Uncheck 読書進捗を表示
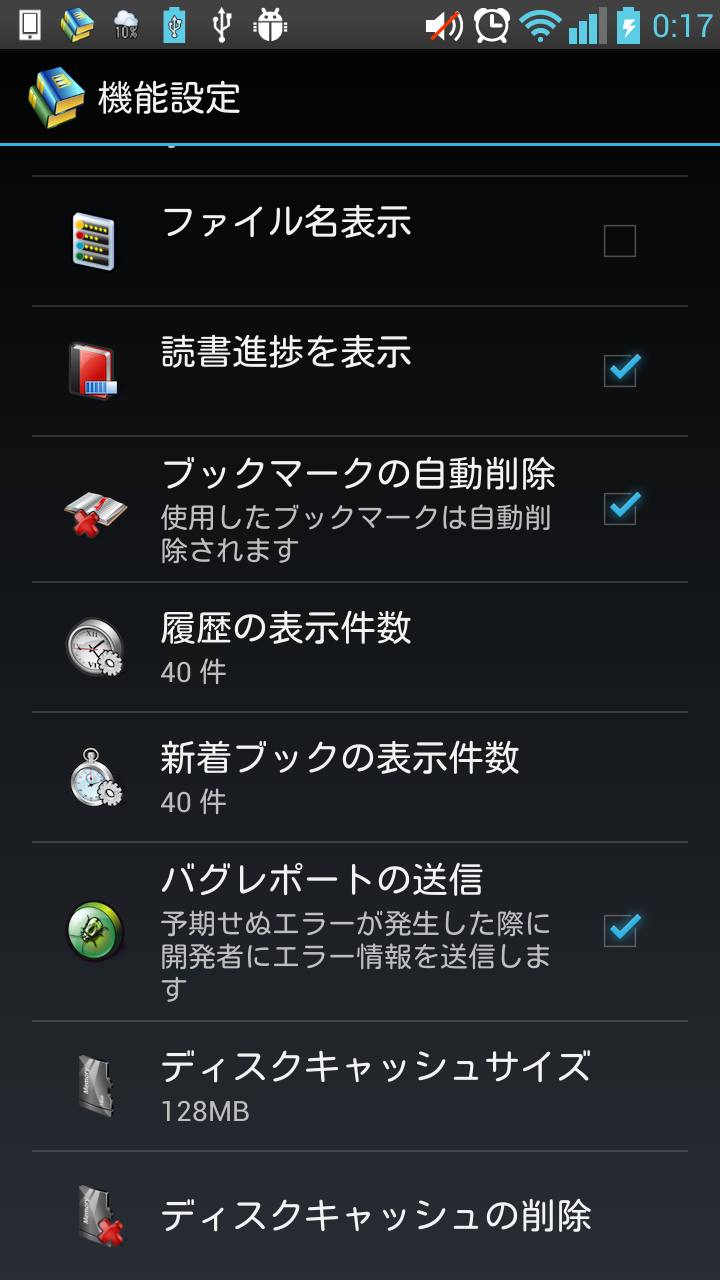Image resolution: width=720 pixels, height=1280 pixels. point(621,370)
